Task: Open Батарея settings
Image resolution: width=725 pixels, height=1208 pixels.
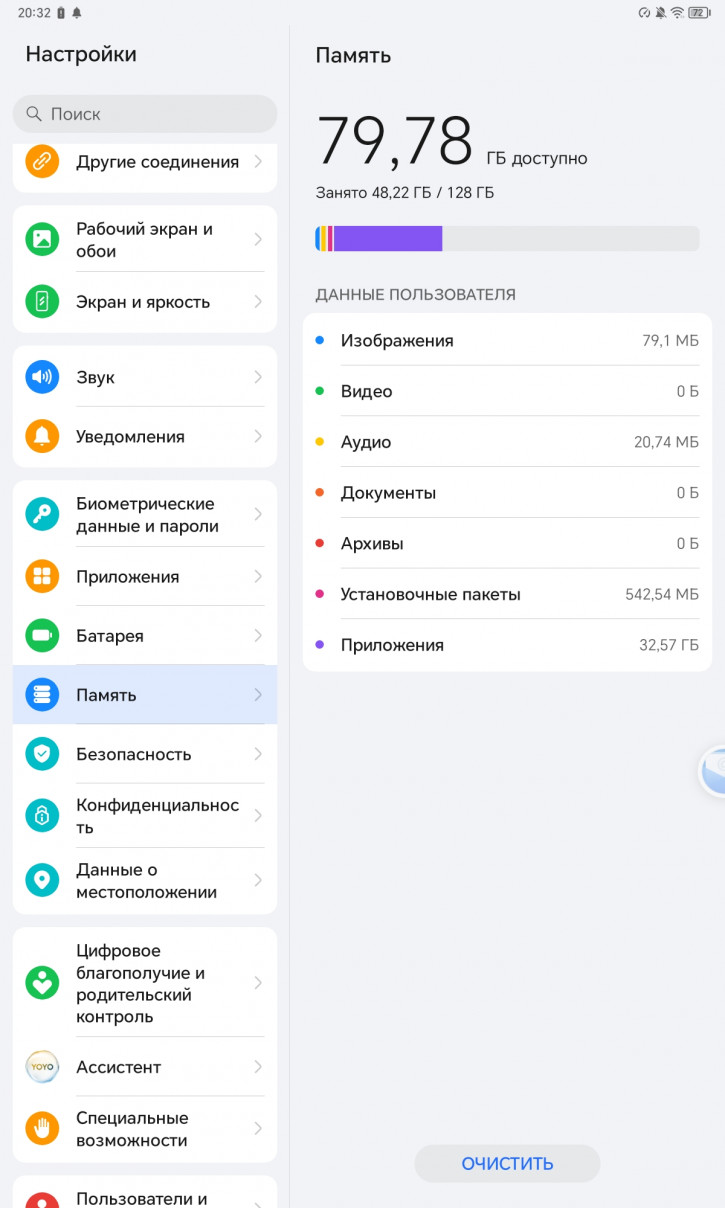Action: 145,636
